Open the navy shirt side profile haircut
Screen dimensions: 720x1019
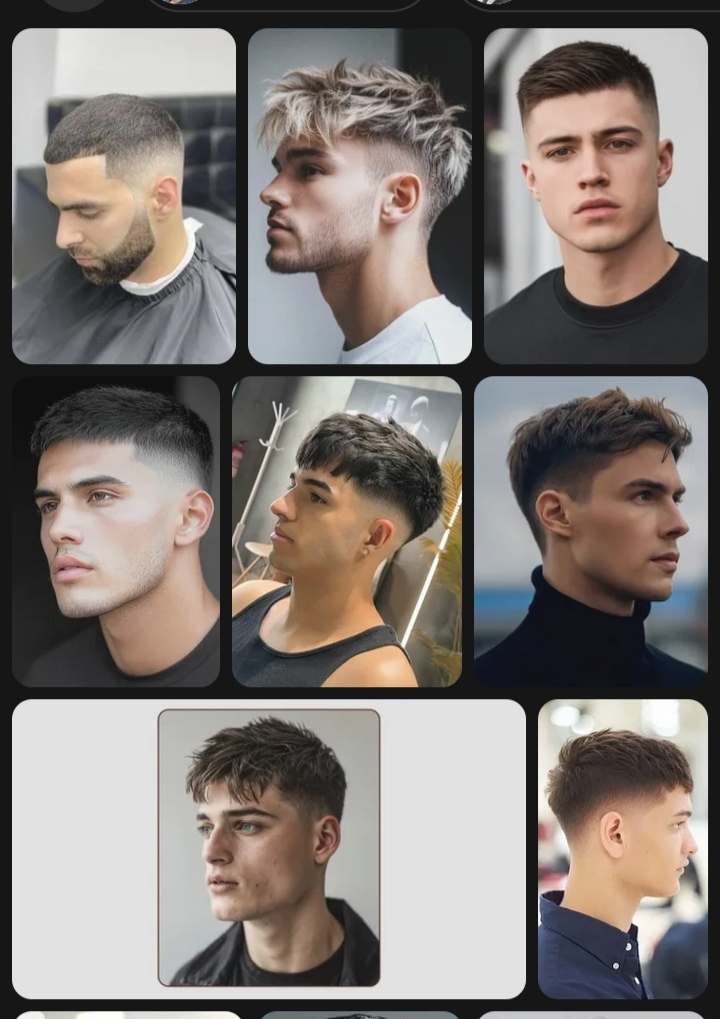coord(623,848)
